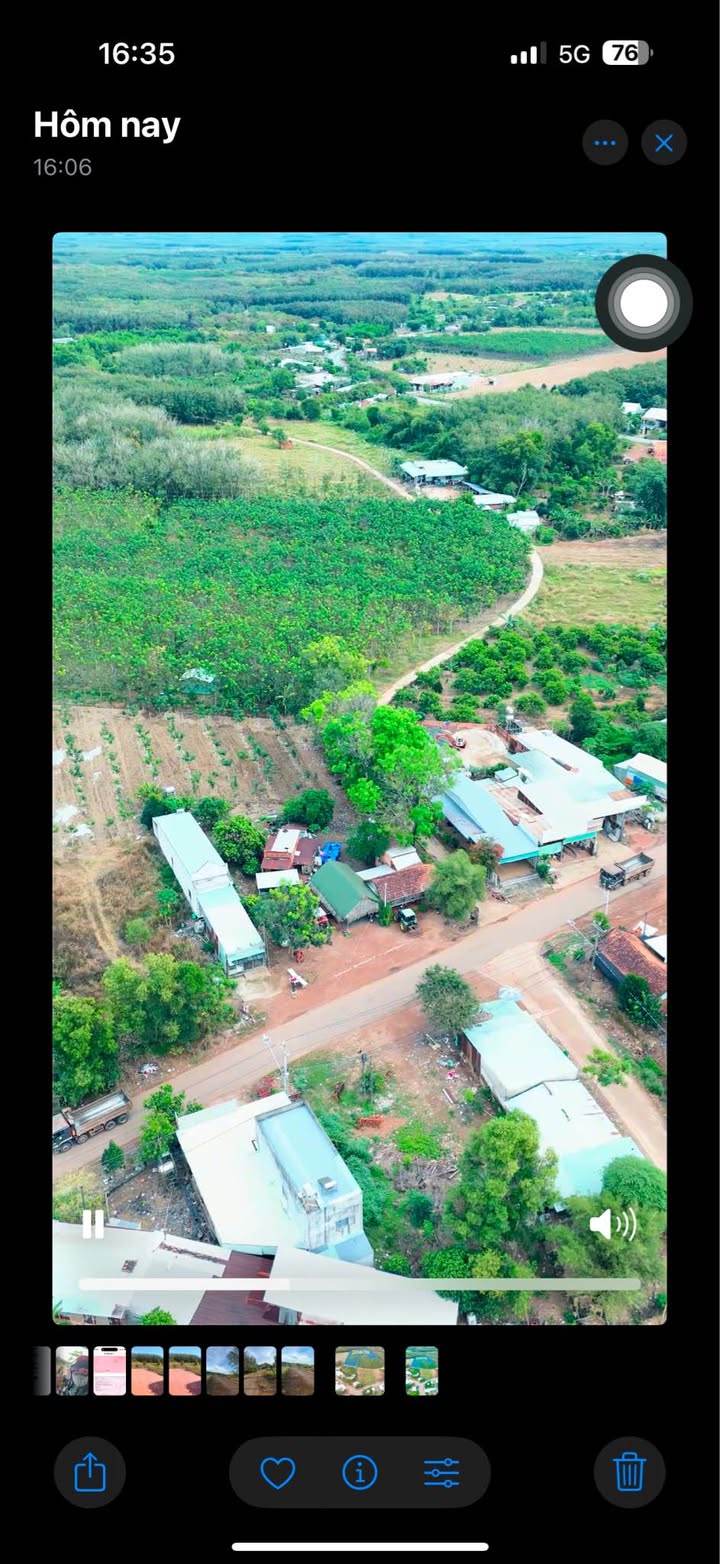
Task: Share this video
Action: tap(90, 1472)
